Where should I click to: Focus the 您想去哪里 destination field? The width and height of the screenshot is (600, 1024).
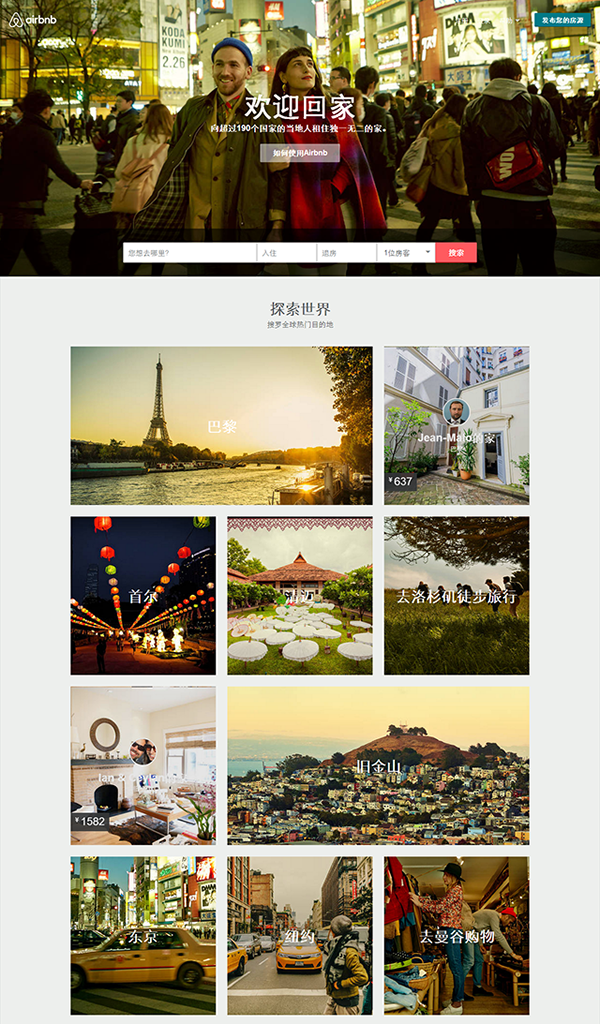190,253
